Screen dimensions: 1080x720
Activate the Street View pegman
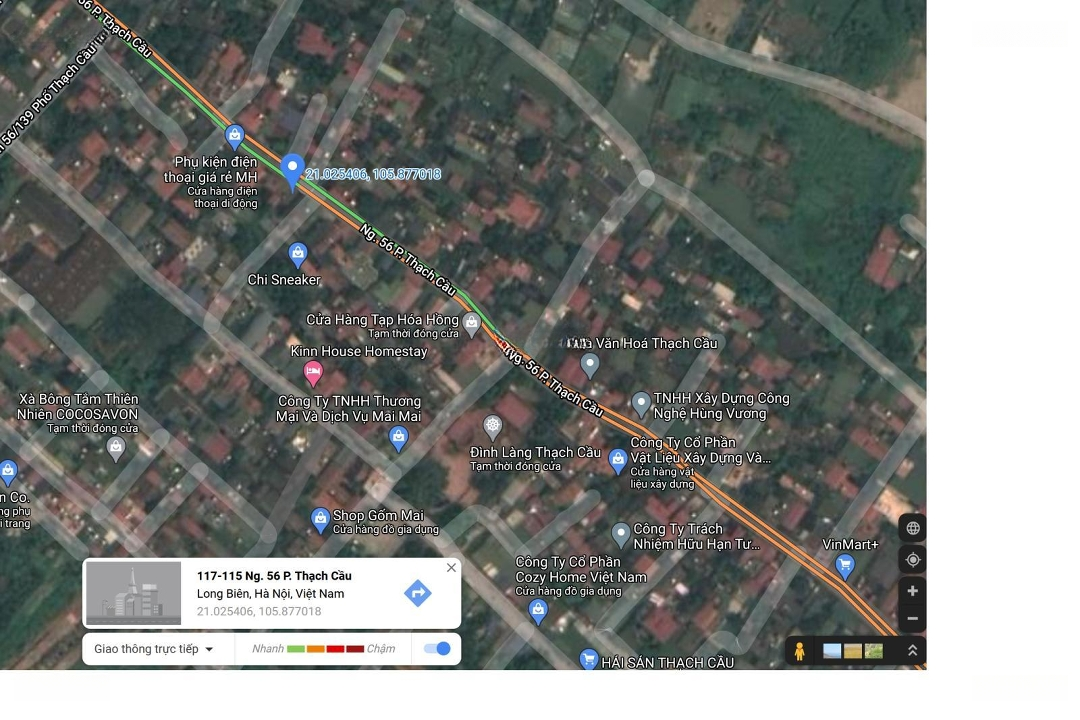coord(799,651)
